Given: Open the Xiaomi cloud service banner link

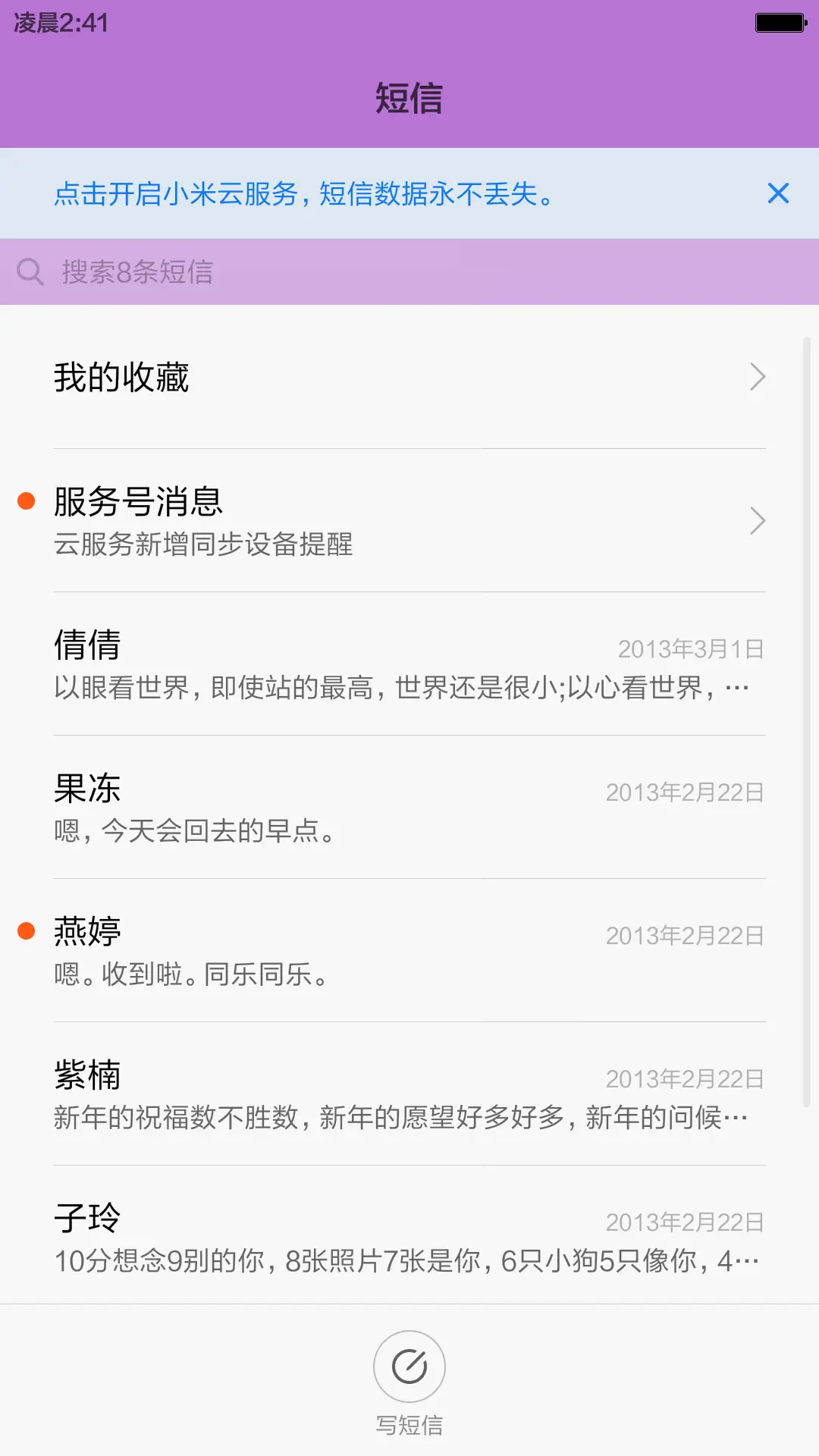Looking at the screenshot, I should pyautogui.click(x=303, y=193).
